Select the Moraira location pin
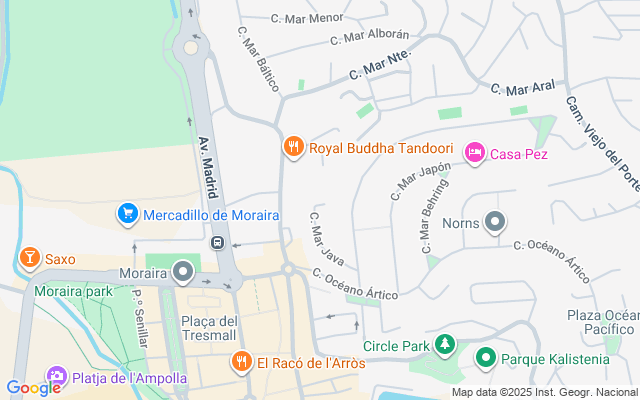The height and width of the screenshot is (400, 640). 183,272
